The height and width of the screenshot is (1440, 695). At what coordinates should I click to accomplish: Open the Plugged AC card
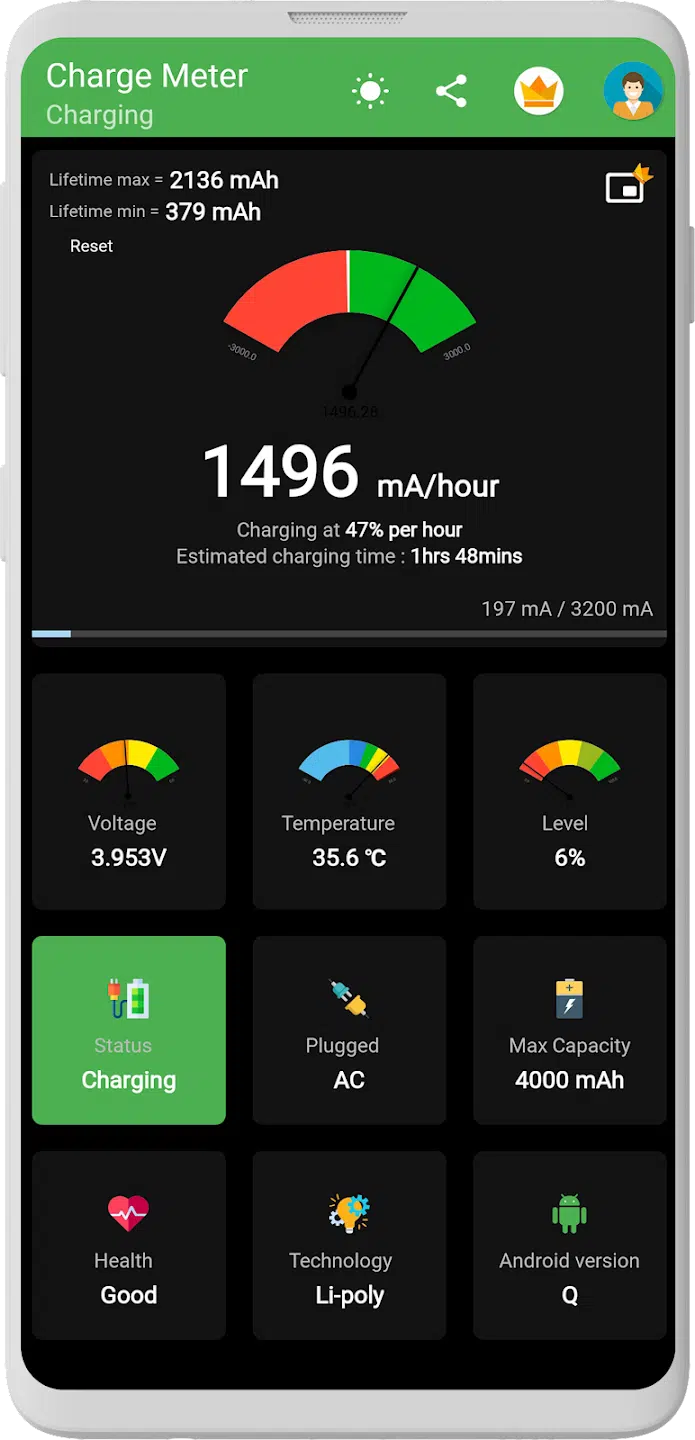349,1030
